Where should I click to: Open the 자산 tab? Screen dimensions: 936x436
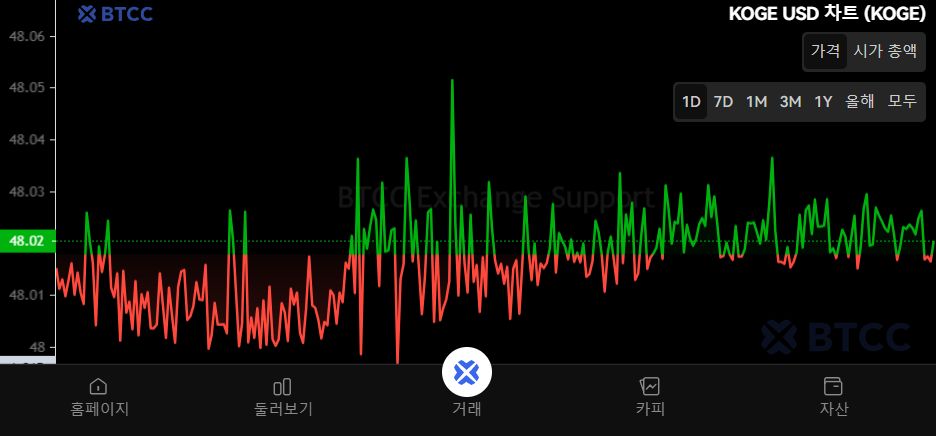833,397
